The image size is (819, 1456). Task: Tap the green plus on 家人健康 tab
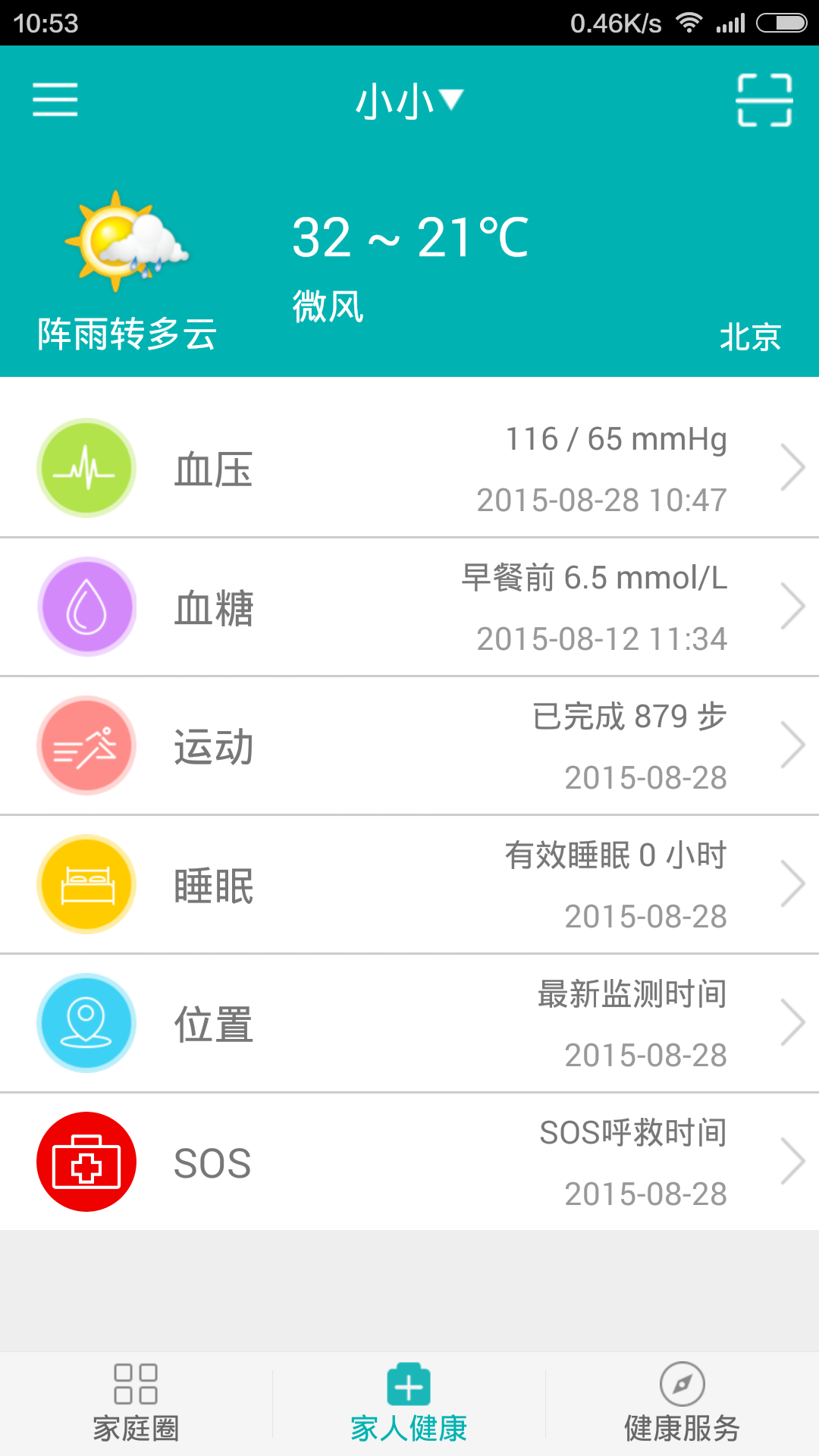point(409,1382)
